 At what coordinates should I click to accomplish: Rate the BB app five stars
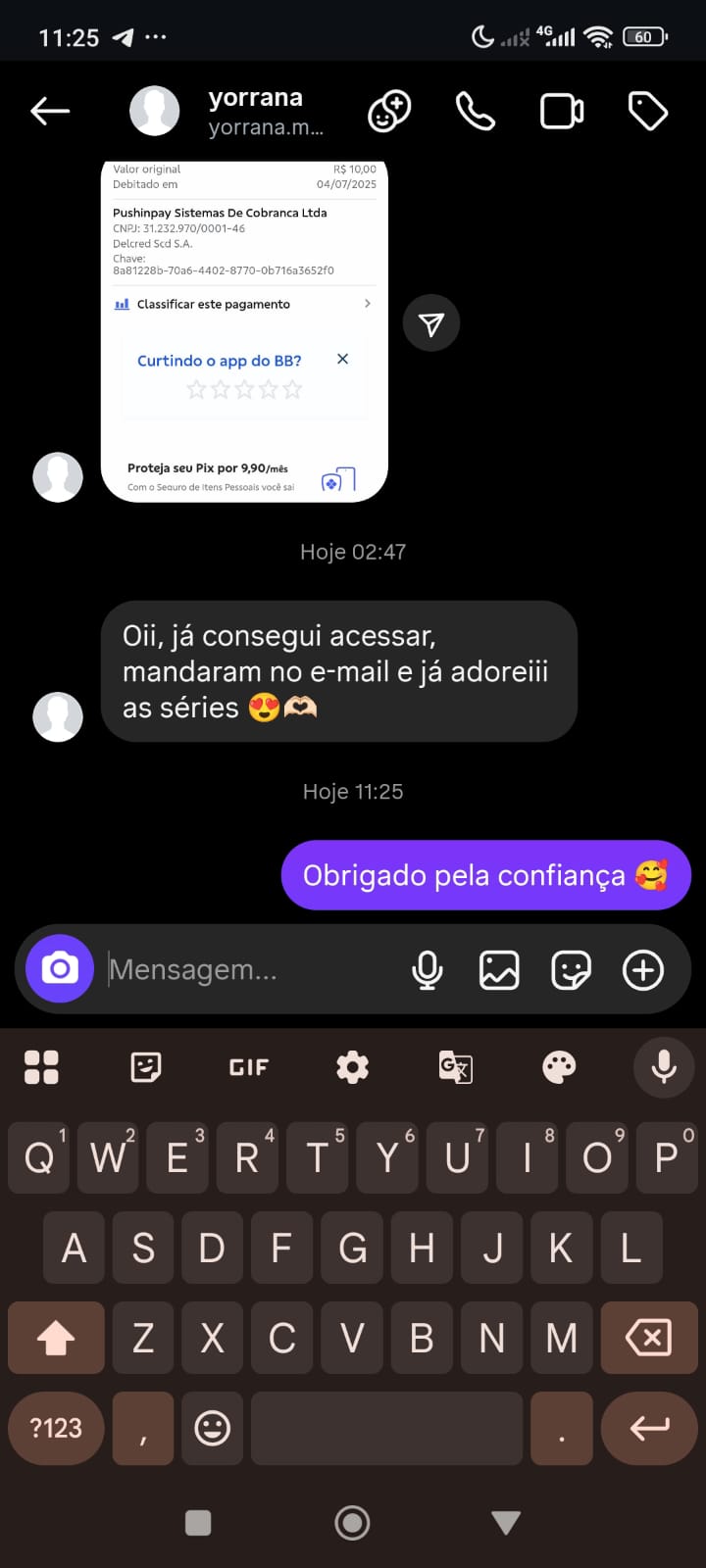coord(292,389)
